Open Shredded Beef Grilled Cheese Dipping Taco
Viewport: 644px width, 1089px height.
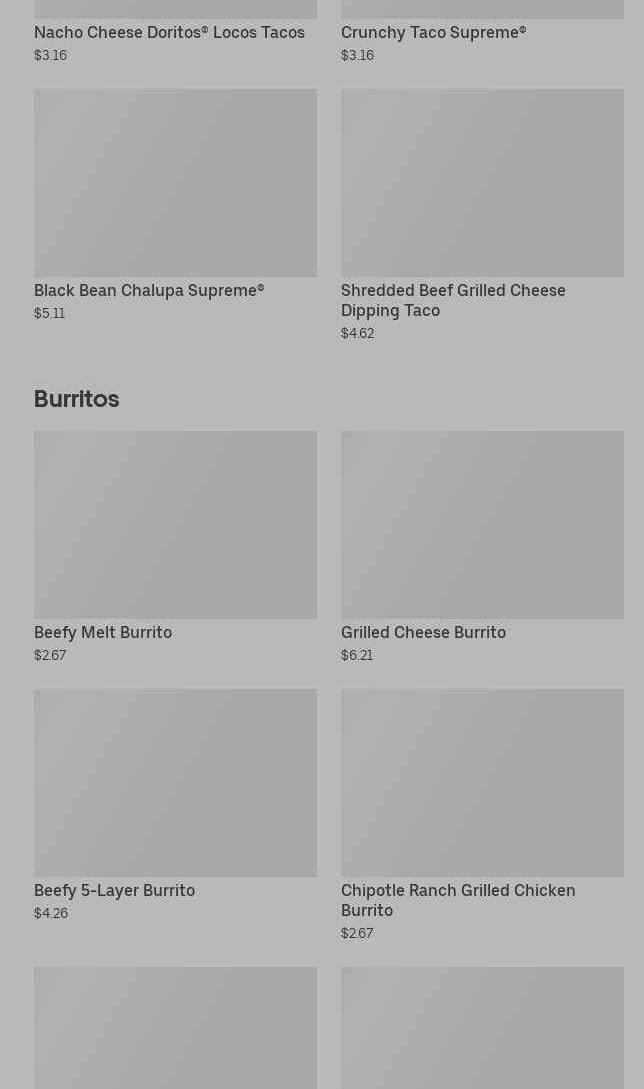[482, 215]
